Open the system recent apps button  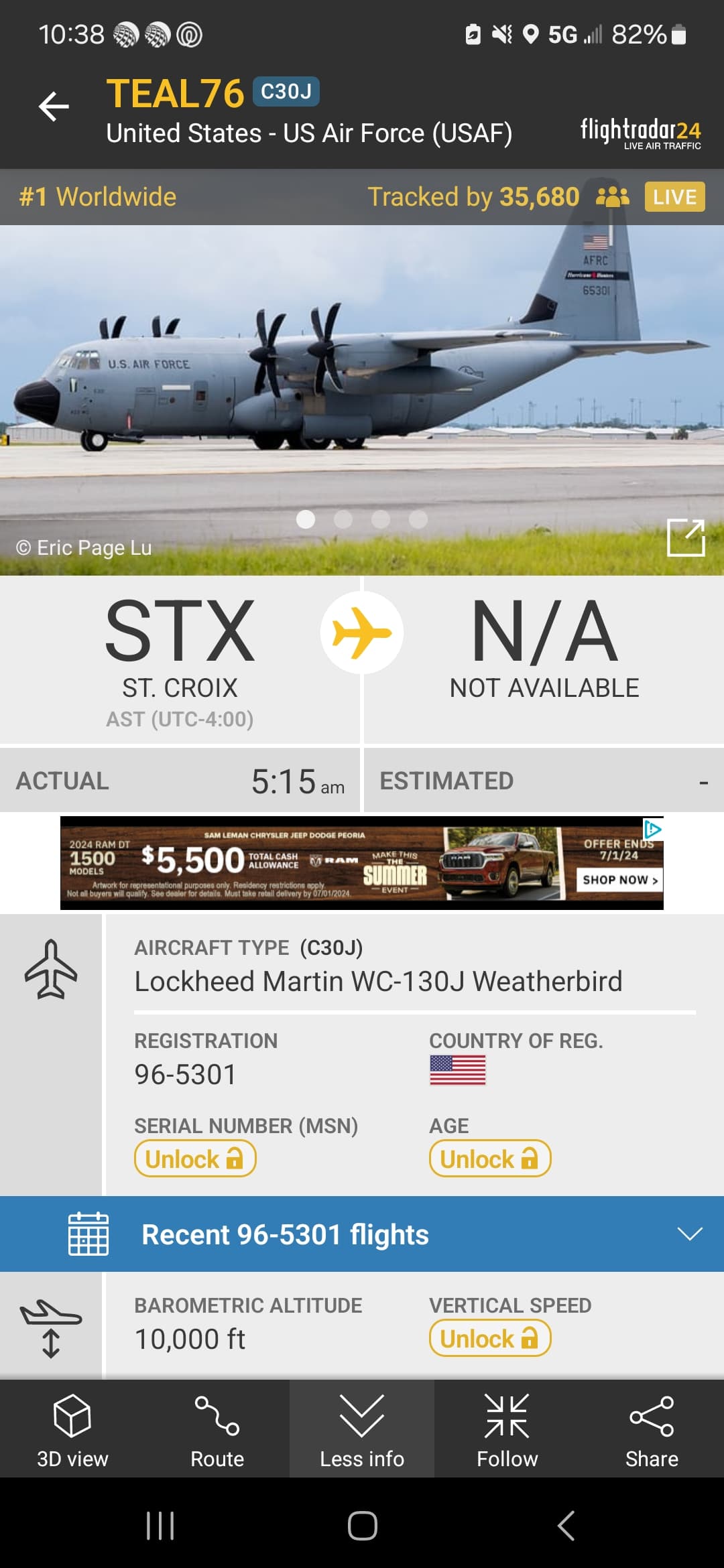click(x=160, y=1526)
